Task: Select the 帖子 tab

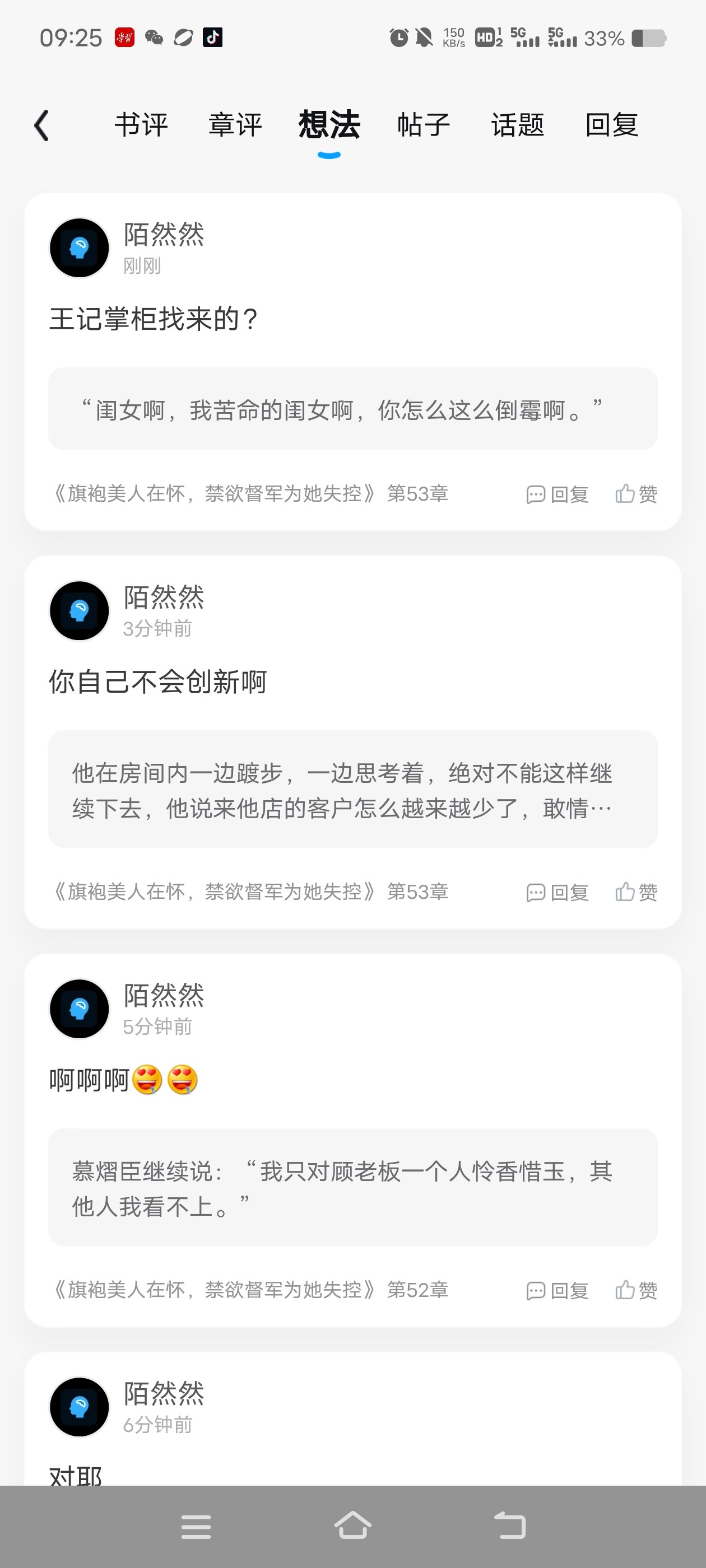Action: (x=424, y=125)
